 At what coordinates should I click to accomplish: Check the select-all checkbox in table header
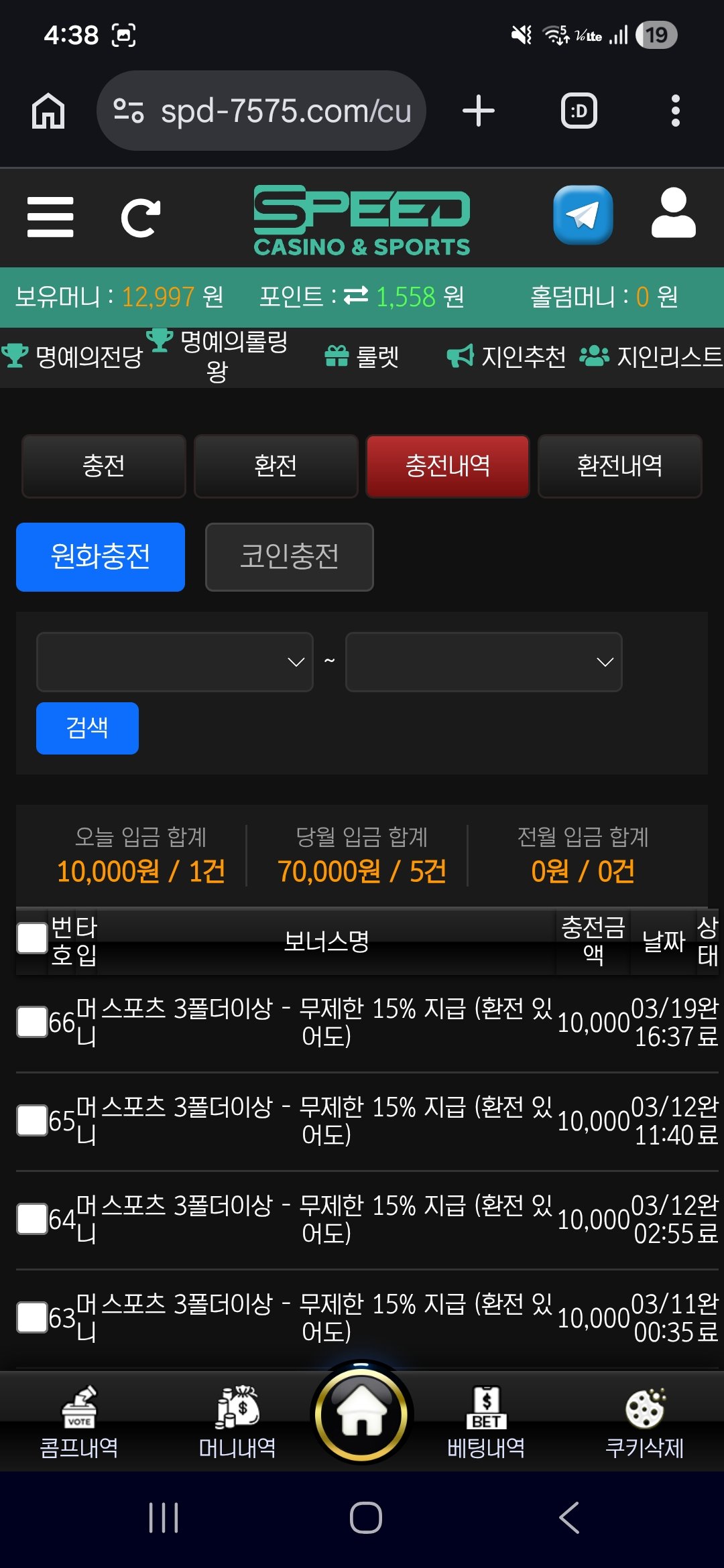[32, 938]
